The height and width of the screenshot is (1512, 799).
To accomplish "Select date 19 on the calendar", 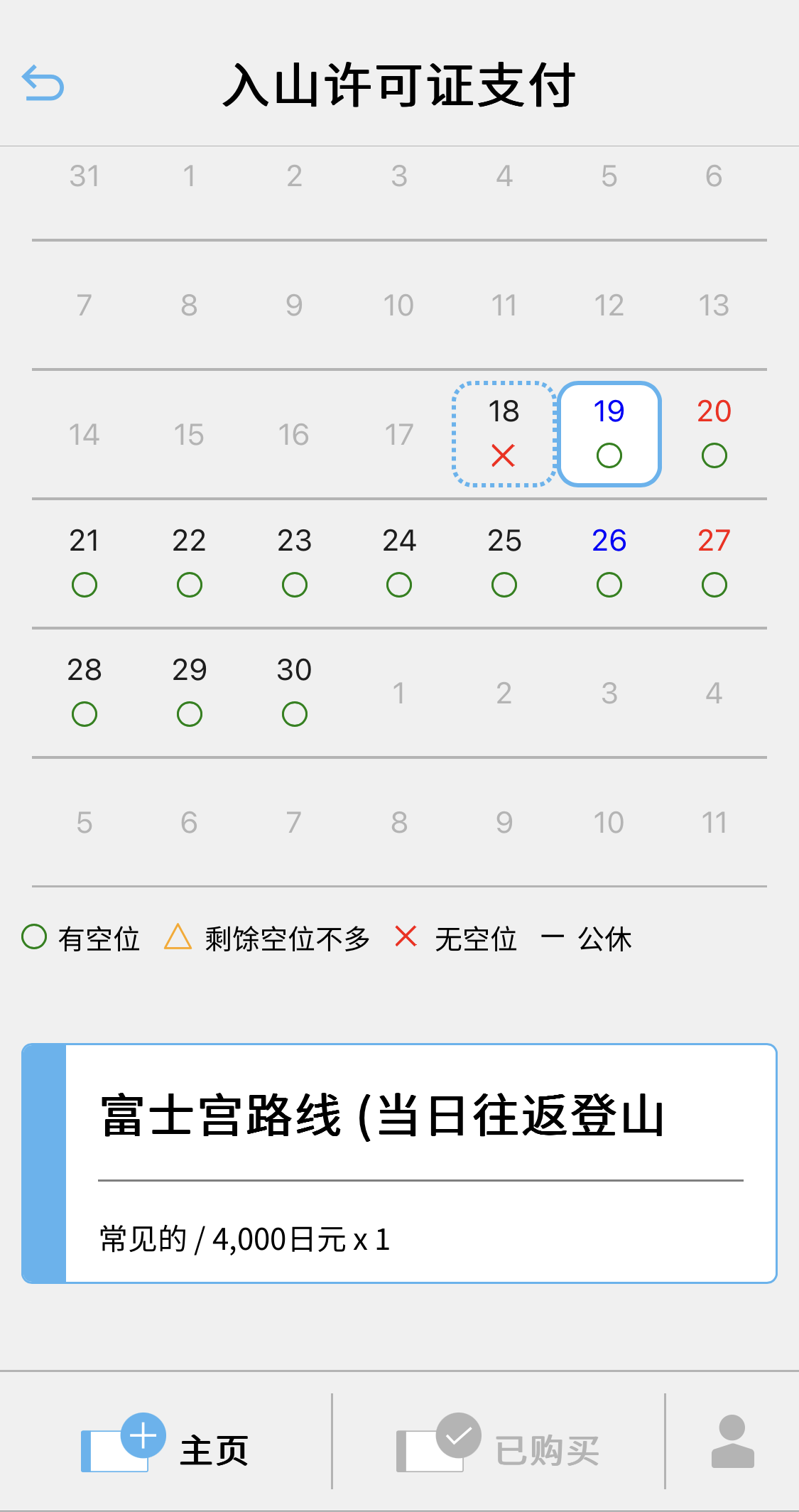I will (609, 433).
